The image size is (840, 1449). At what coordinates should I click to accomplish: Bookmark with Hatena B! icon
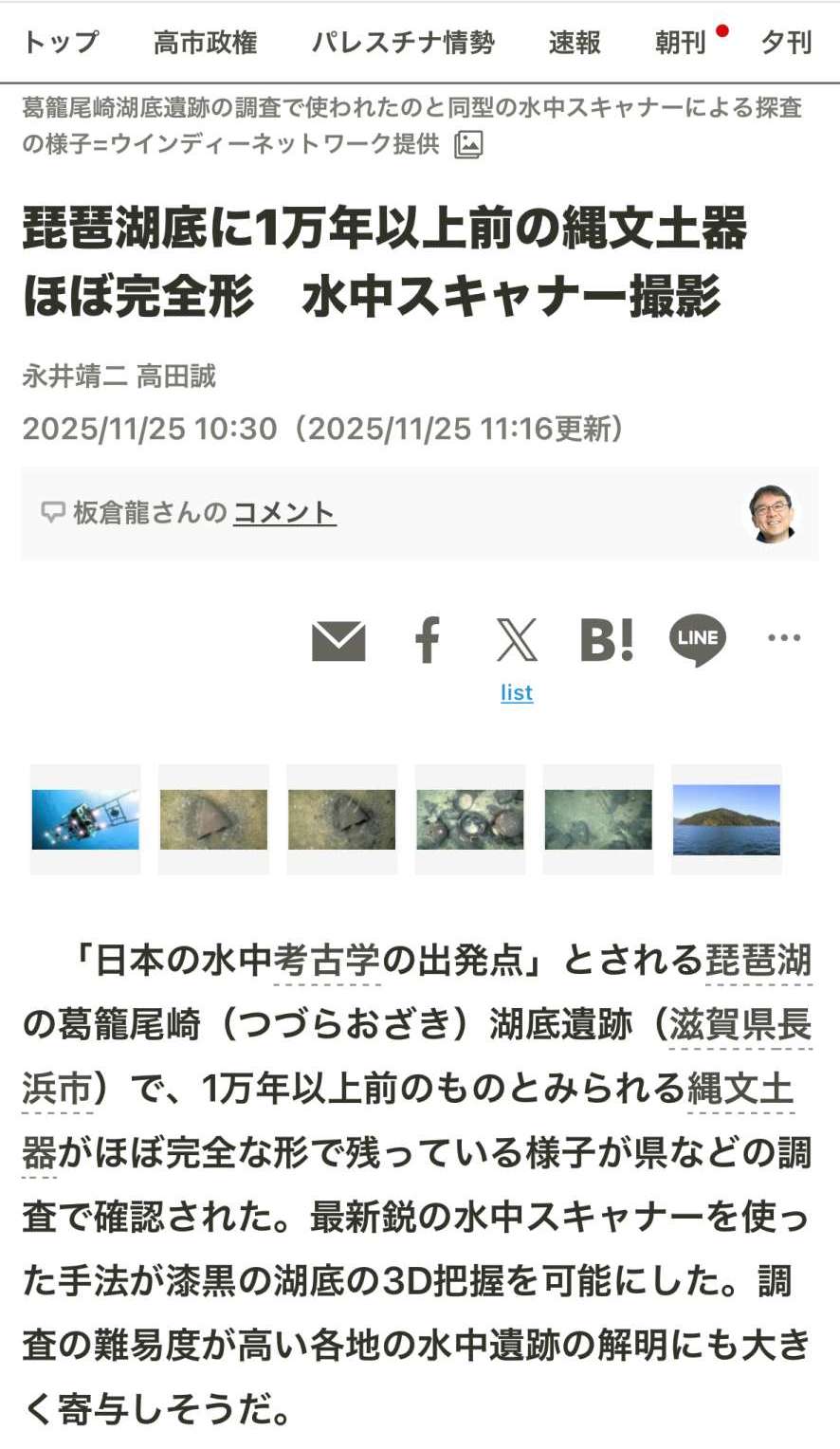pos(607,640)
